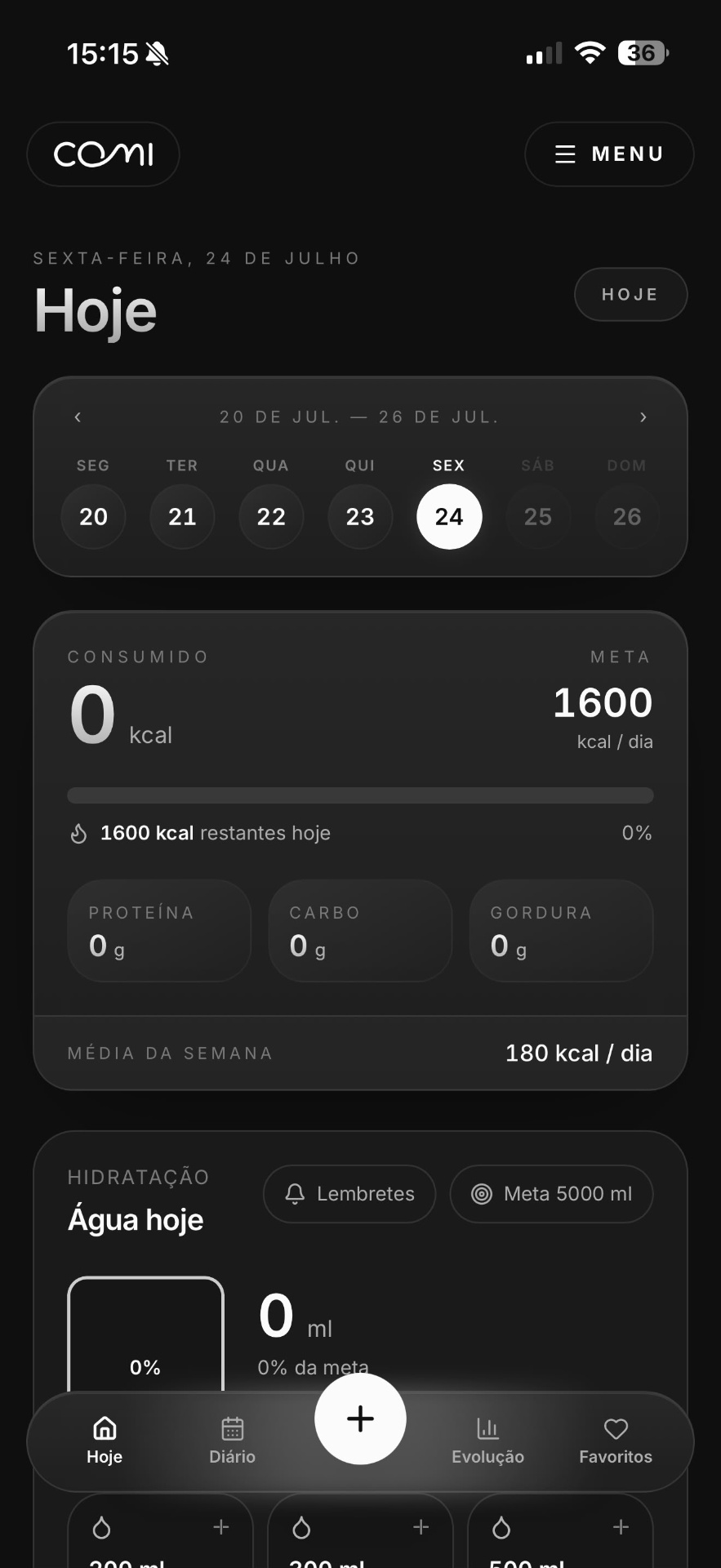Open the MENU button

coord(609,154)
